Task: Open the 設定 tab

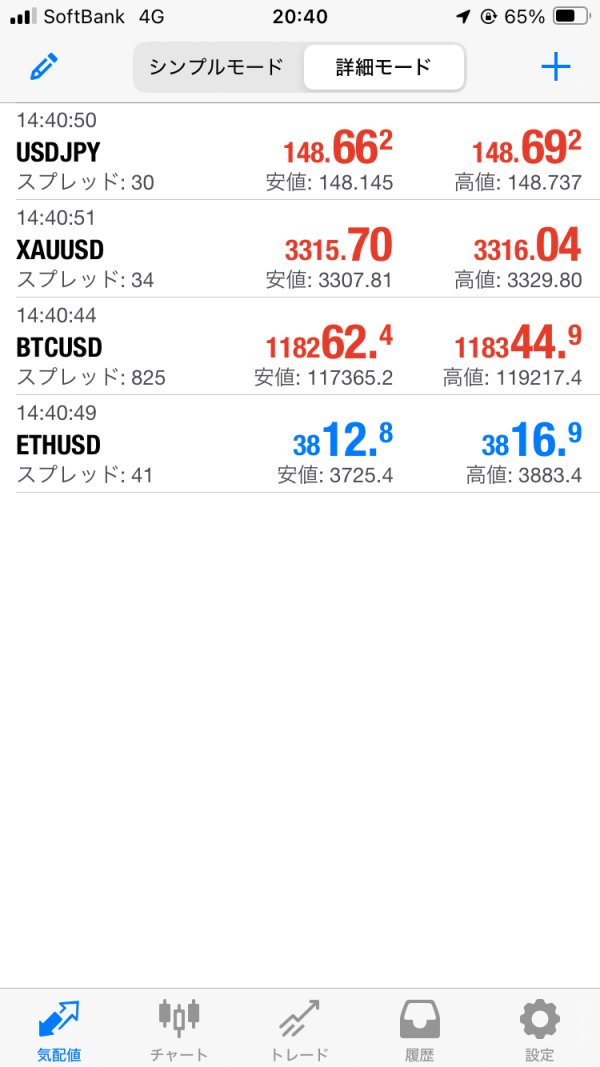Action: (x=539, y=1030)
